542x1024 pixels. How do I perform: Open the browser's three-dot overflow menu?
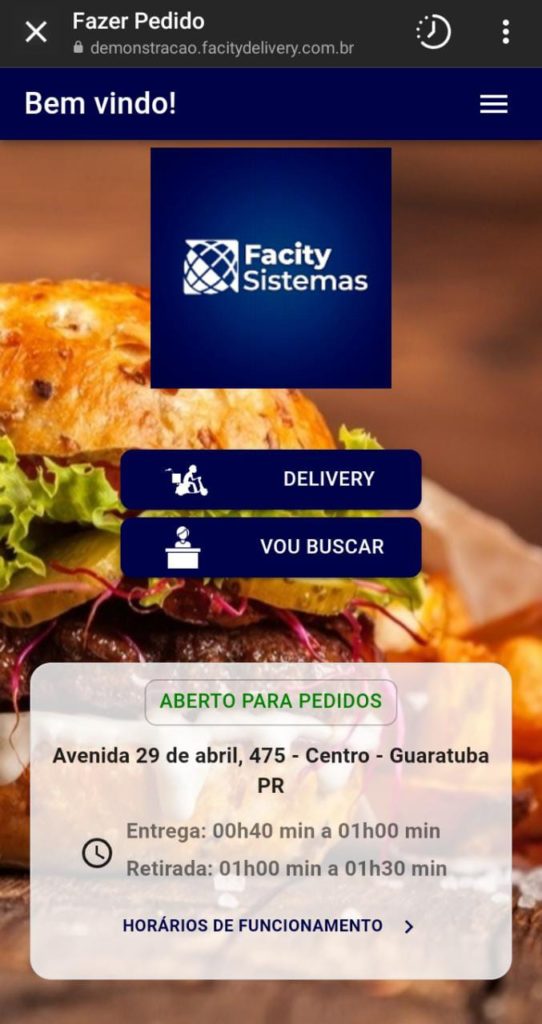coord(505,31)
